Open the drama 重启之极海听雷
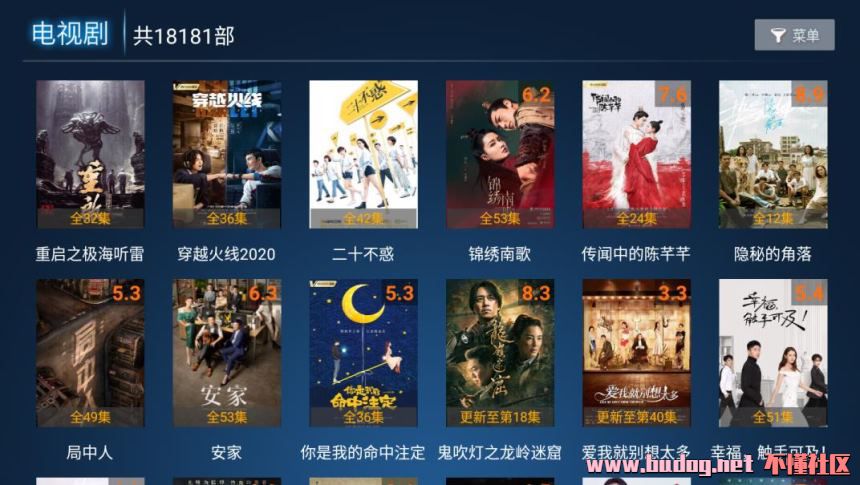Image resolution: width=860 pixels, height=485 pixels. pyautogui.click(x=90, y=155)
